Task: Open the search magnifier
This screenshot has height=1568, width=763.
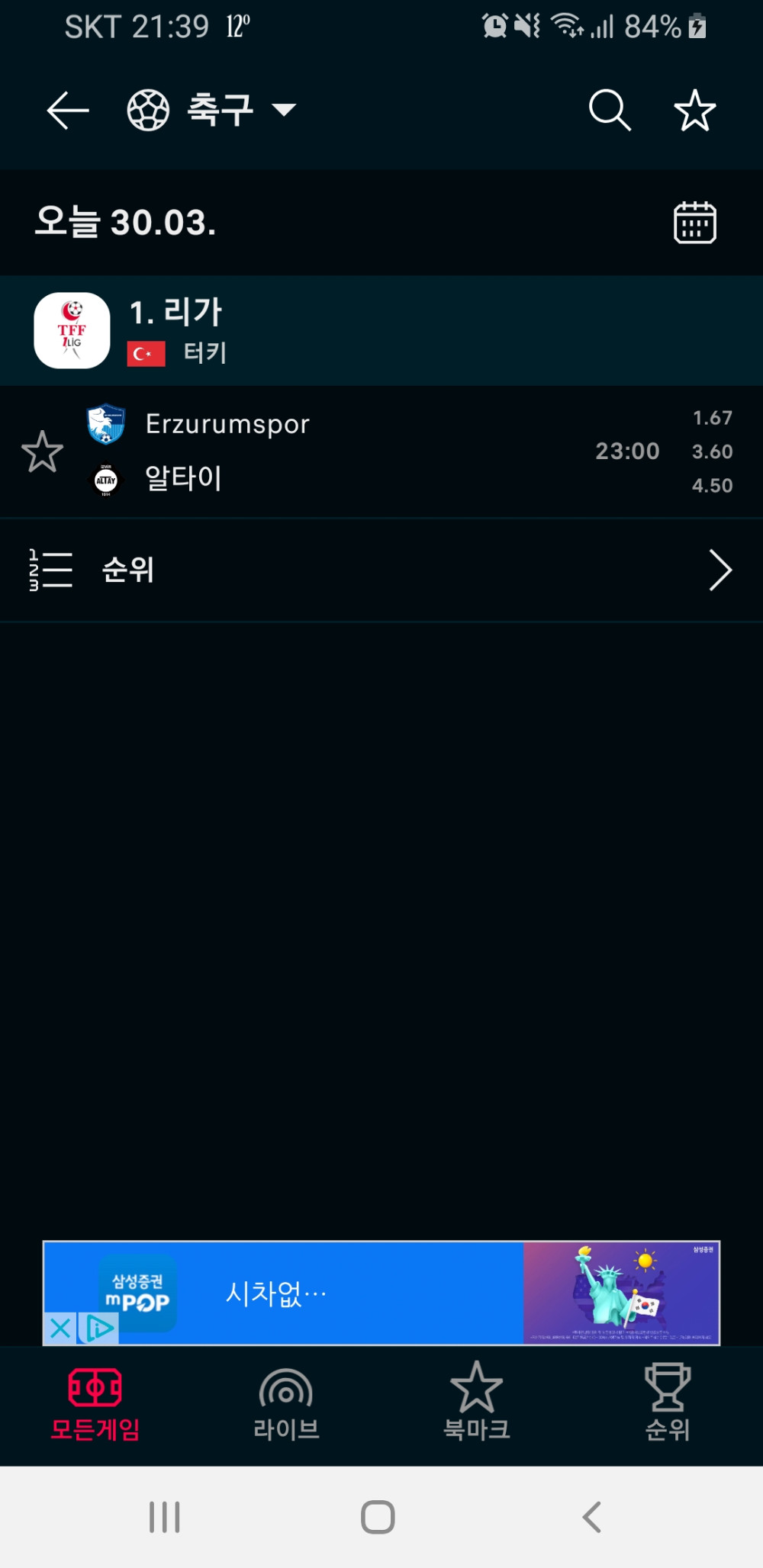Action: click(610, 111)
